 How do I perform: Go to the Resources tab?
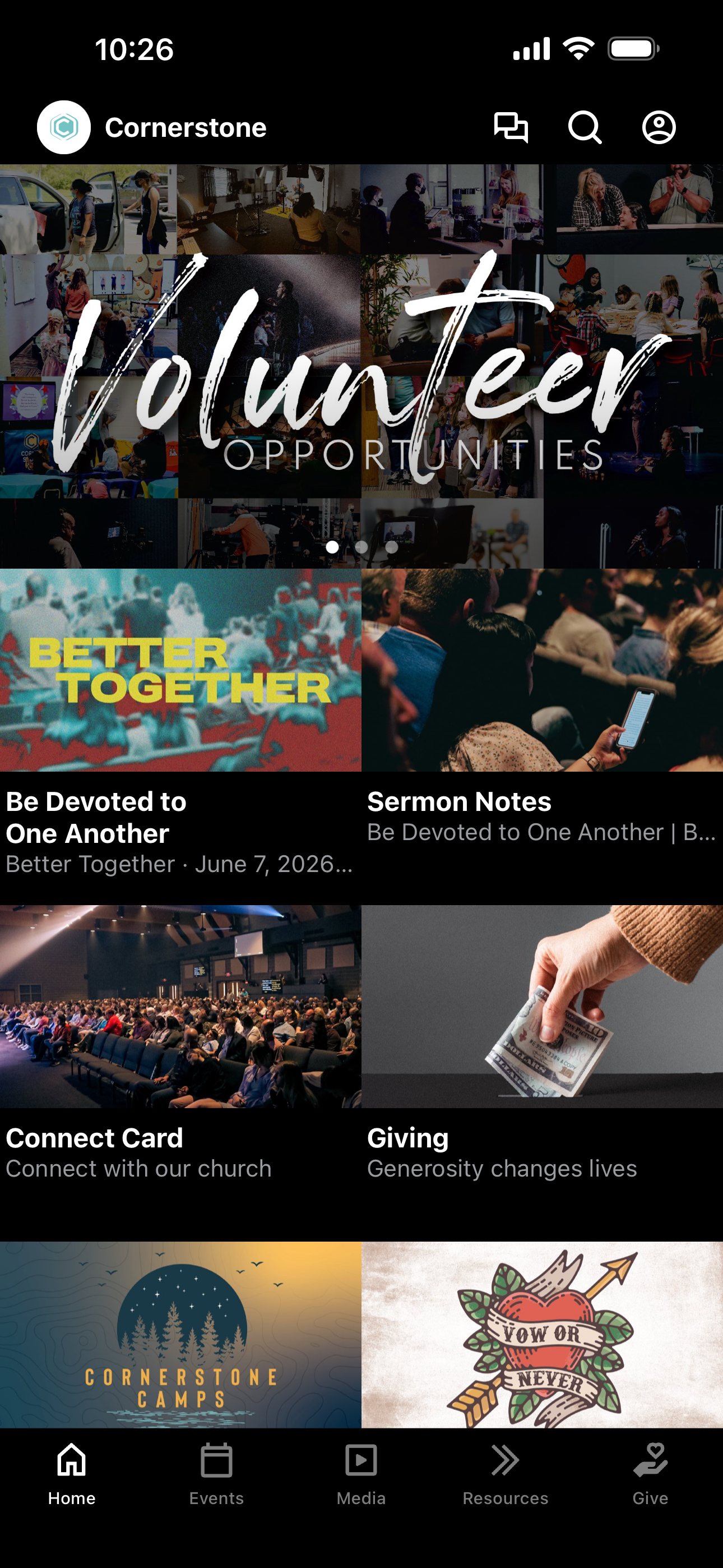(x=506, y=1474)
